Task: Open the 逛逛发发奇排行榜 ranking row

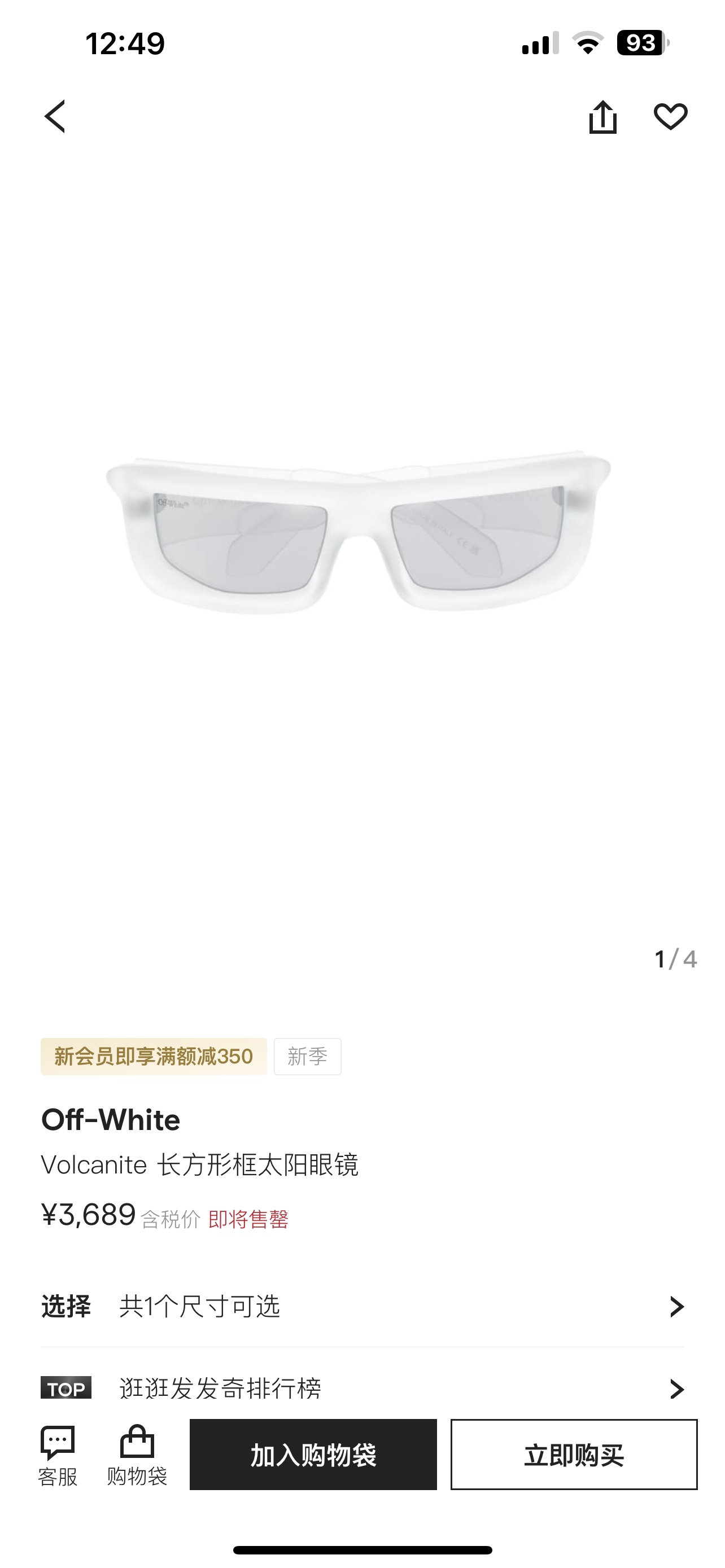Action: 362,1389
